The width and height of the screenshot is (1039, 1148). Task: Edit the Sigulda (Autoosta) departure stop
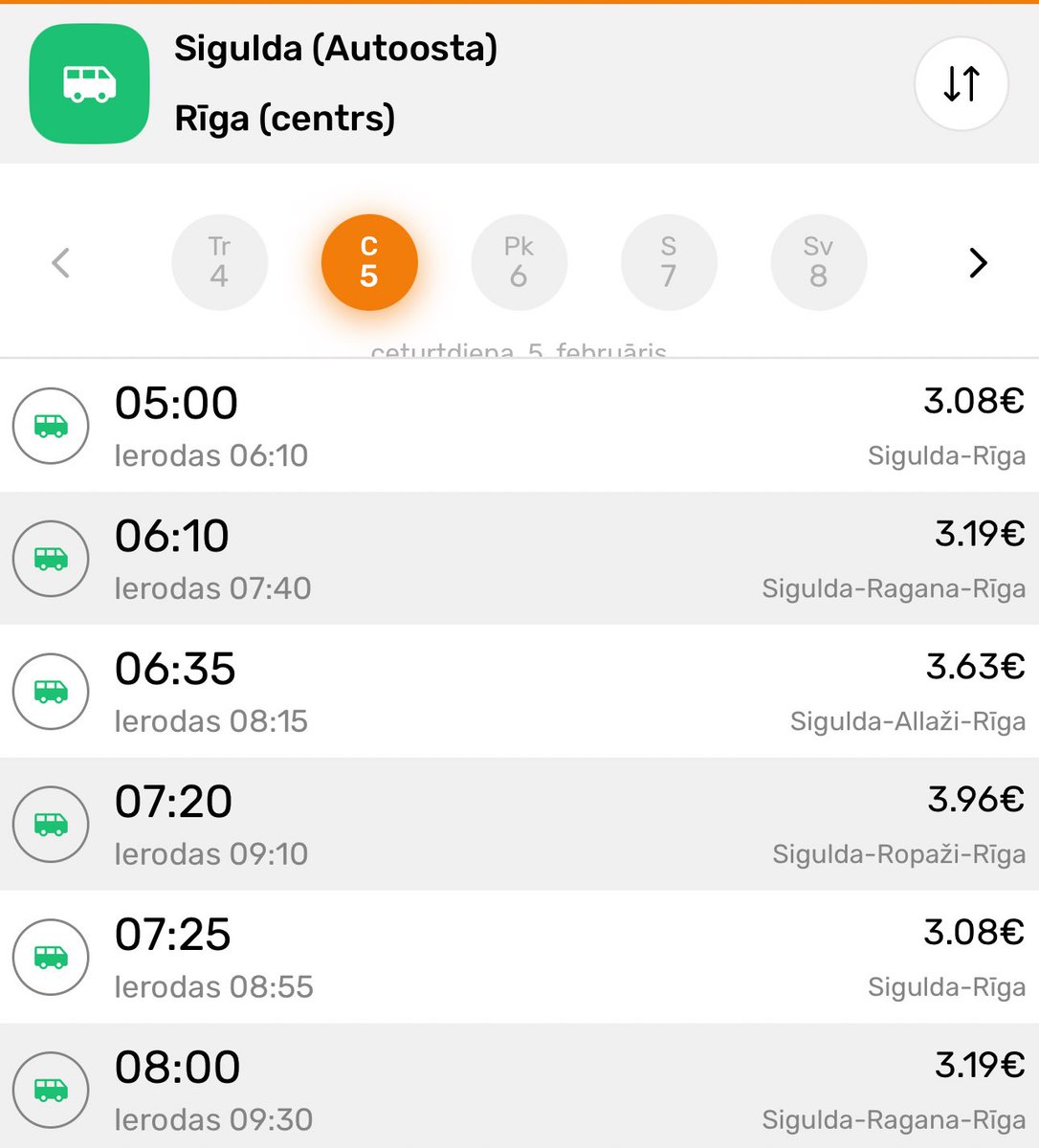tap(336, 48)
